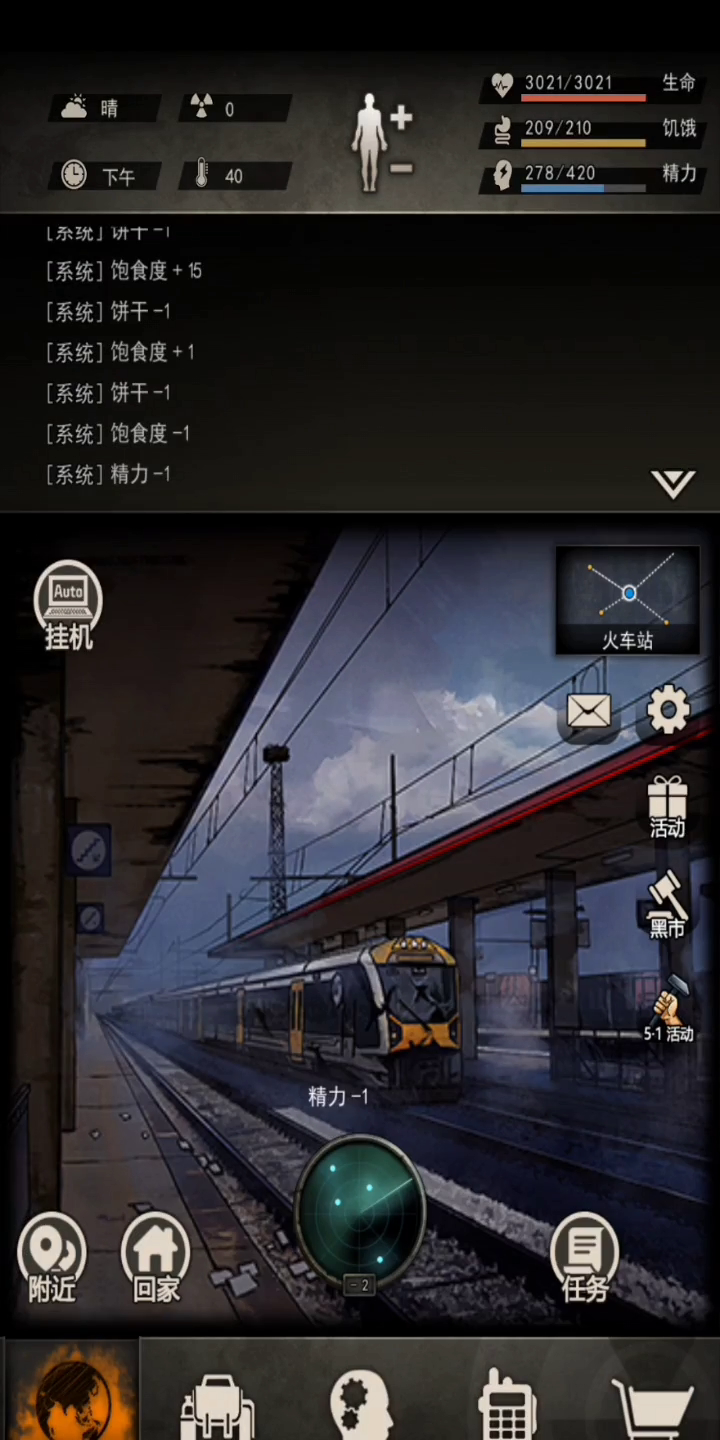Screen dimensions: 720x1440
Task: Enable the 挂机 auto-play mode
Action: (x=68, y=603)
